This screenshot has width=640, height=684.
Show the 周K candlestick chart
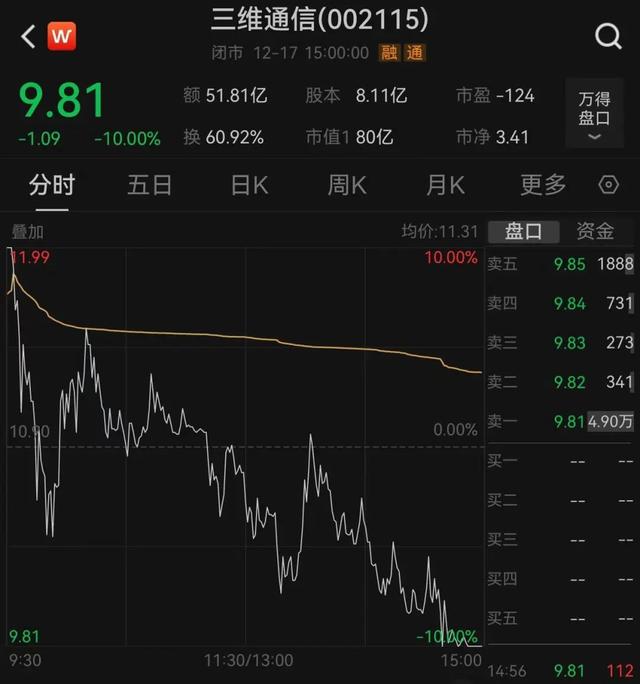coord(347,185)
